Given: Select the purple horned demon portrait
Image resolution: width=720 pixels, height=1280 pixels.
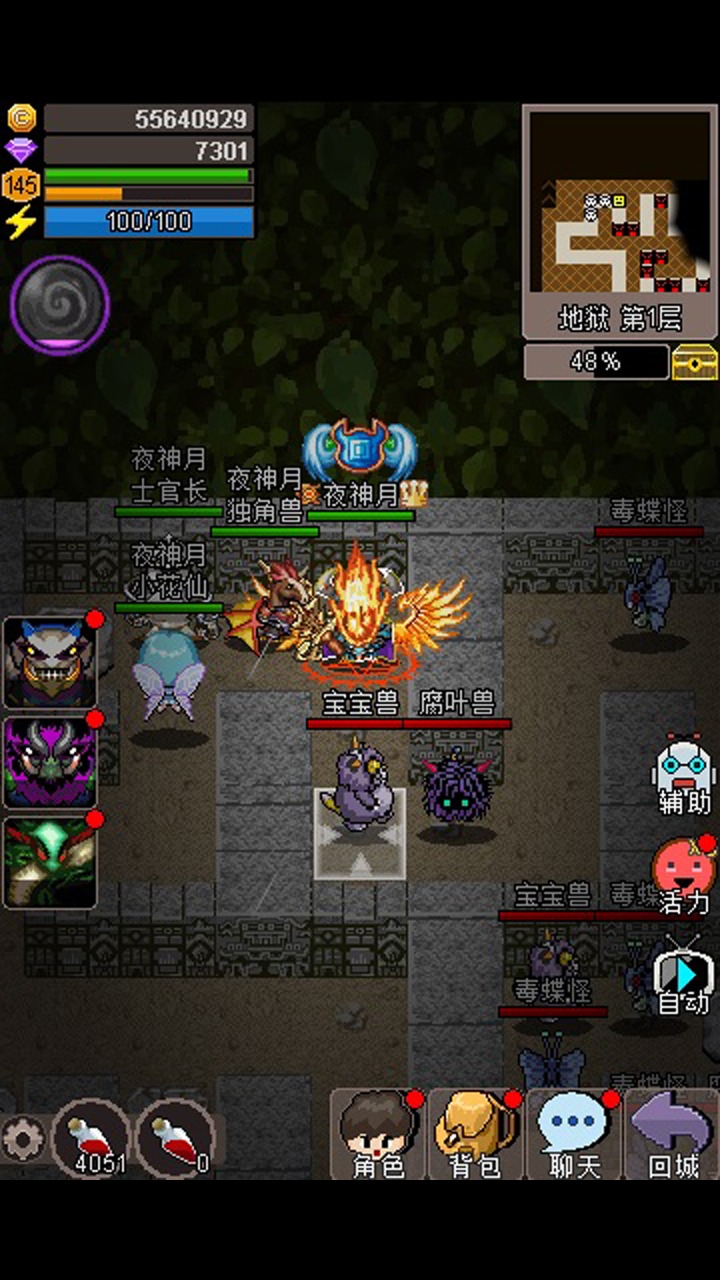Looking at the screenshot, I should point(50,762).
